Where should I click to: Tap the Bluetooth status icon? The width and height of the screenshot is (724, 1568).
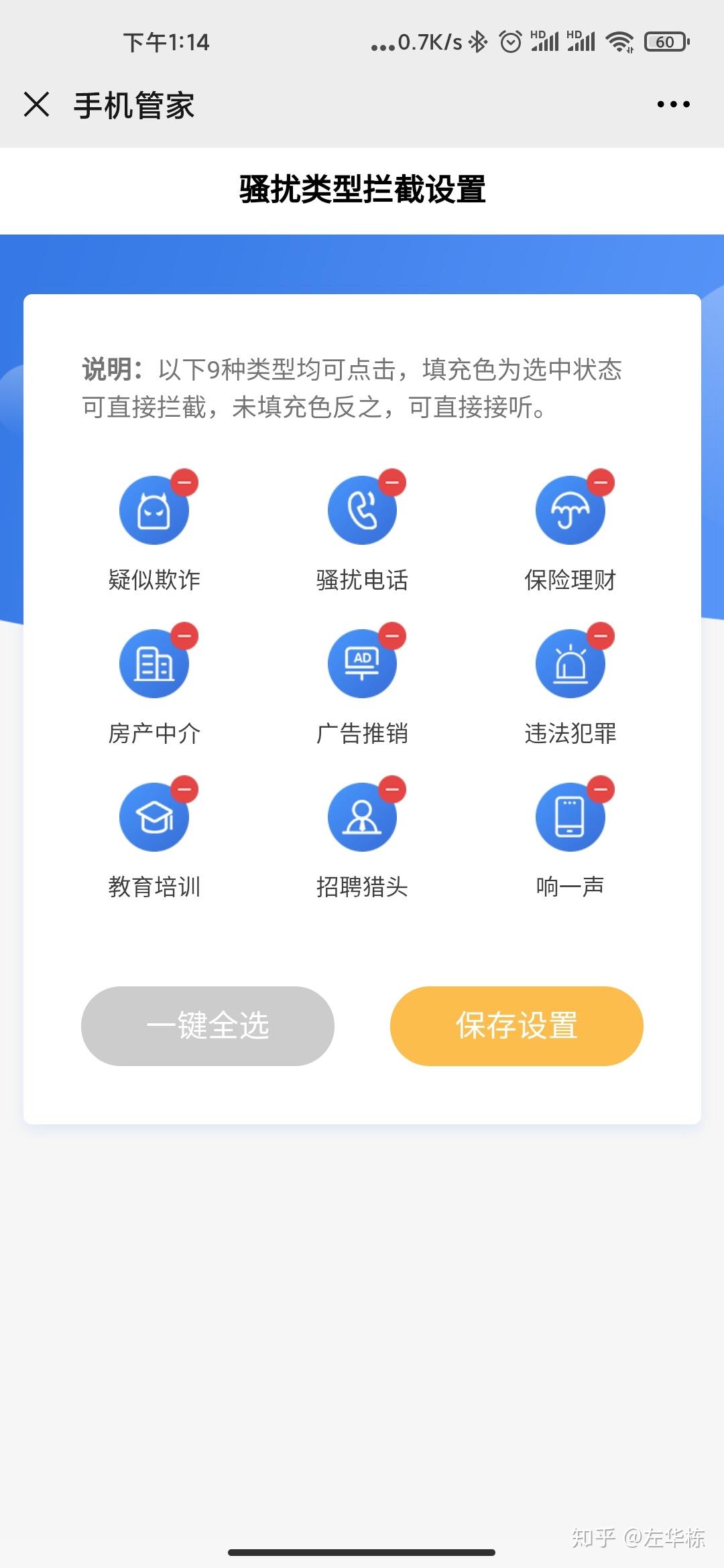pyautogui.click(x=477, y=42)
